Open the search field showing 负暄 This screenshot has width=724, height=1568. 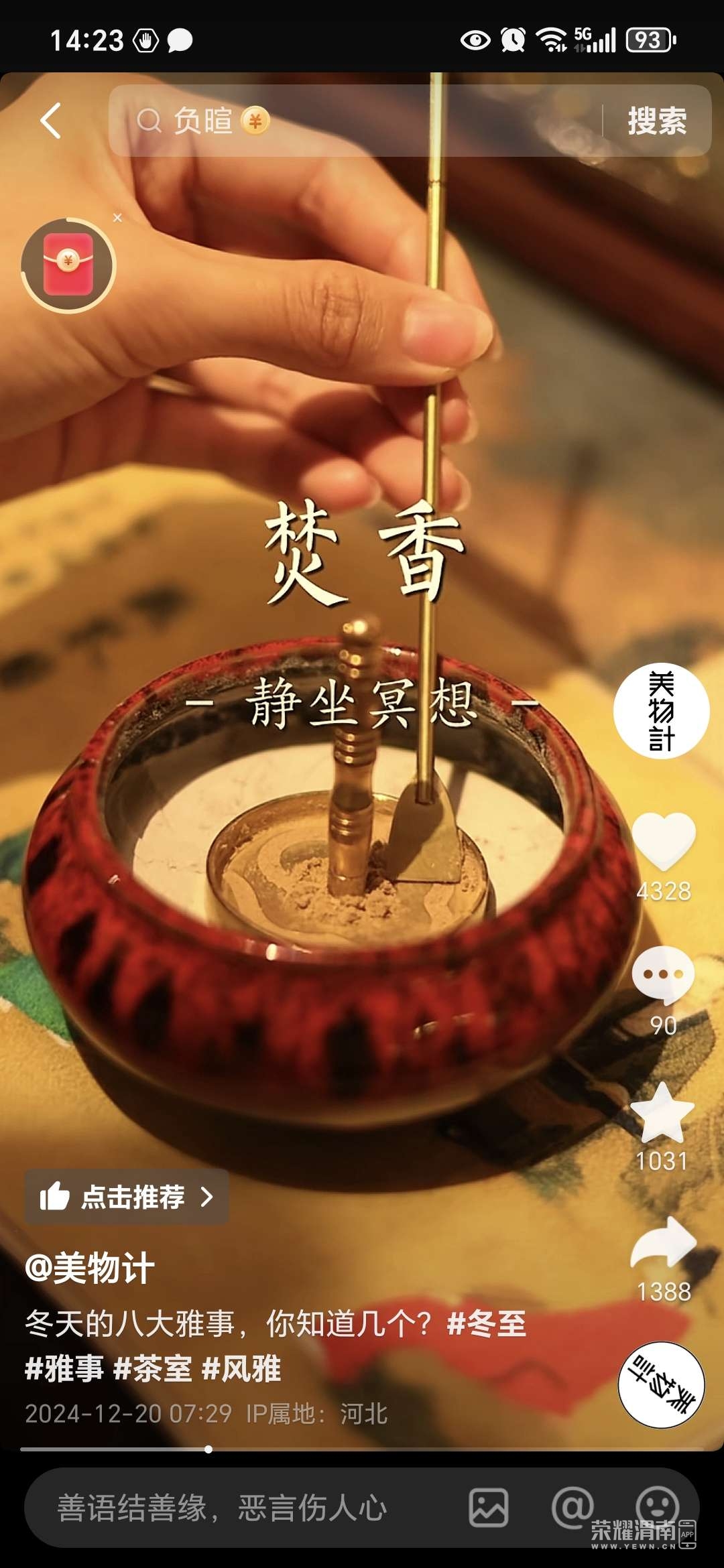coord(355,121)
